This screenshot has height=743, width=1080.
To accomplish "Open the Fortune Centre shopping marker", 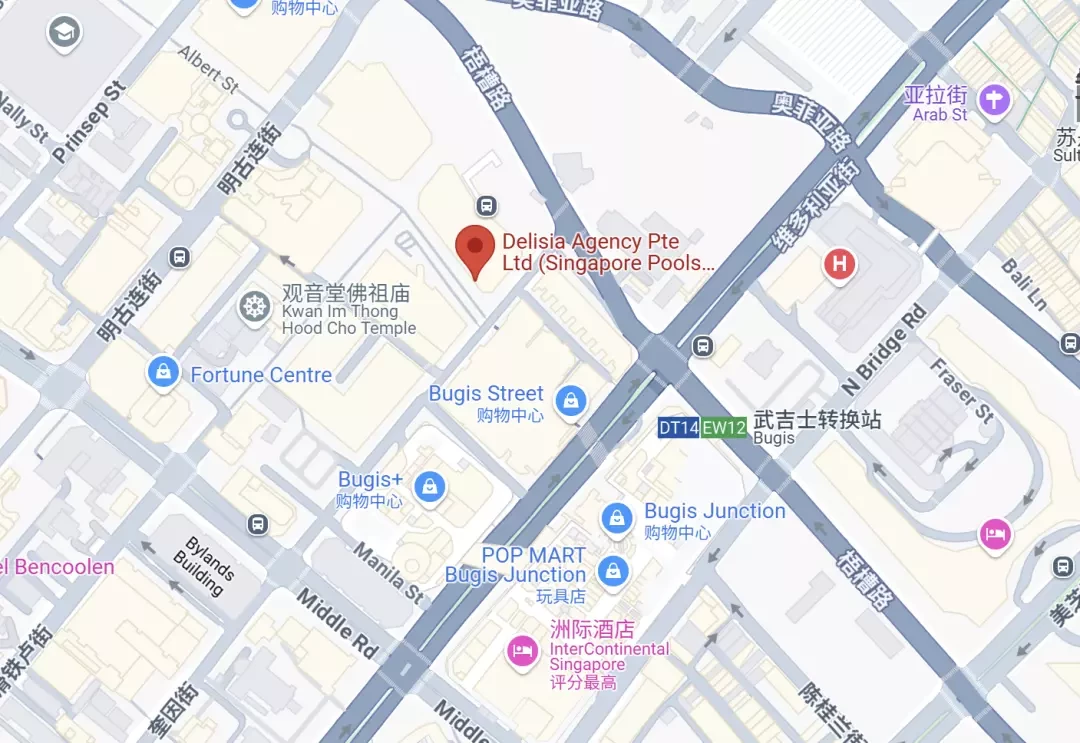I will (162, 373).
